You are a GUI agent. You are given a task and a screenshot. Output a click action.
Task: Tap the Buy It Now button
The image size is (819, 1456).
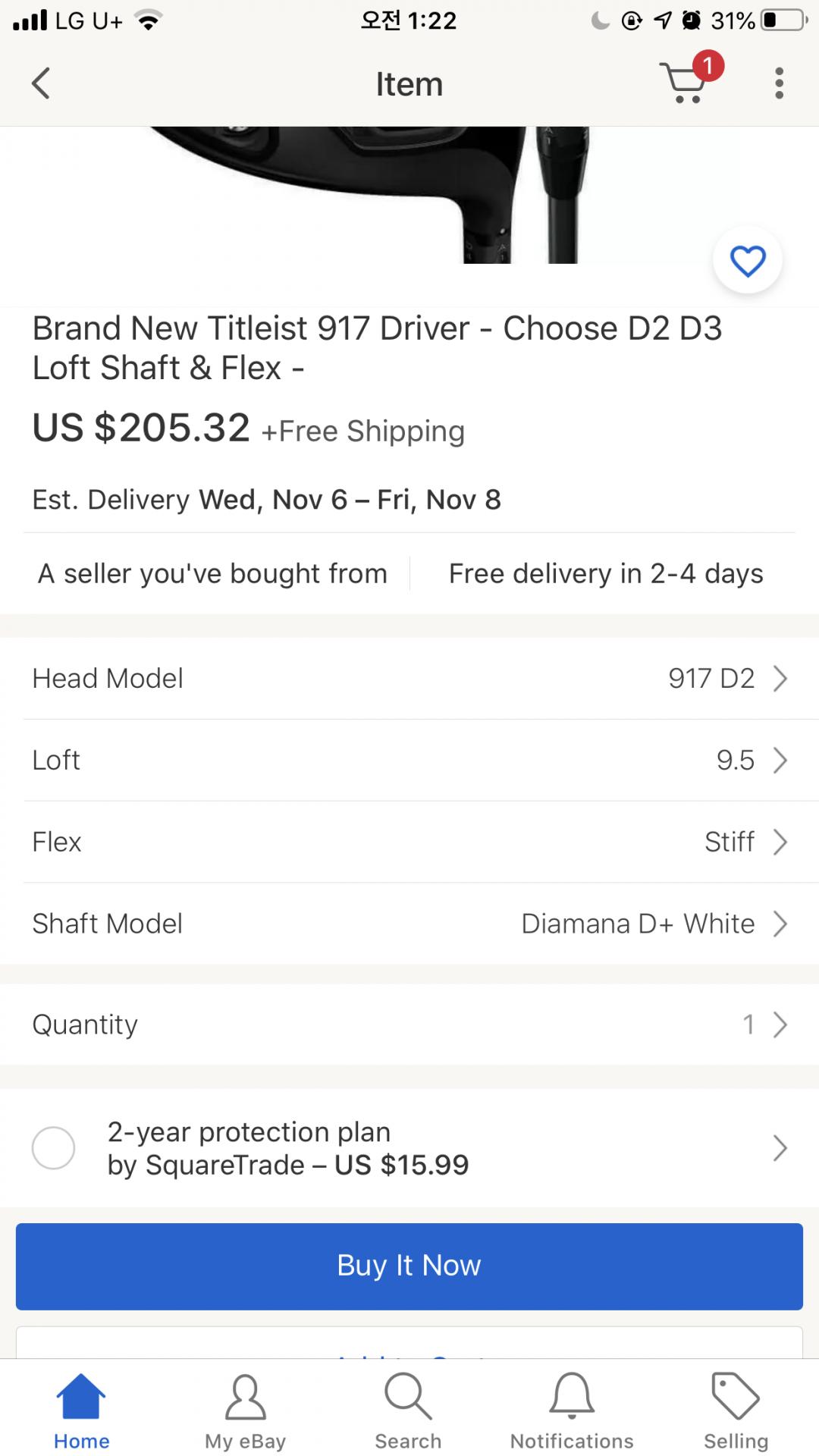pos(409,1266)
